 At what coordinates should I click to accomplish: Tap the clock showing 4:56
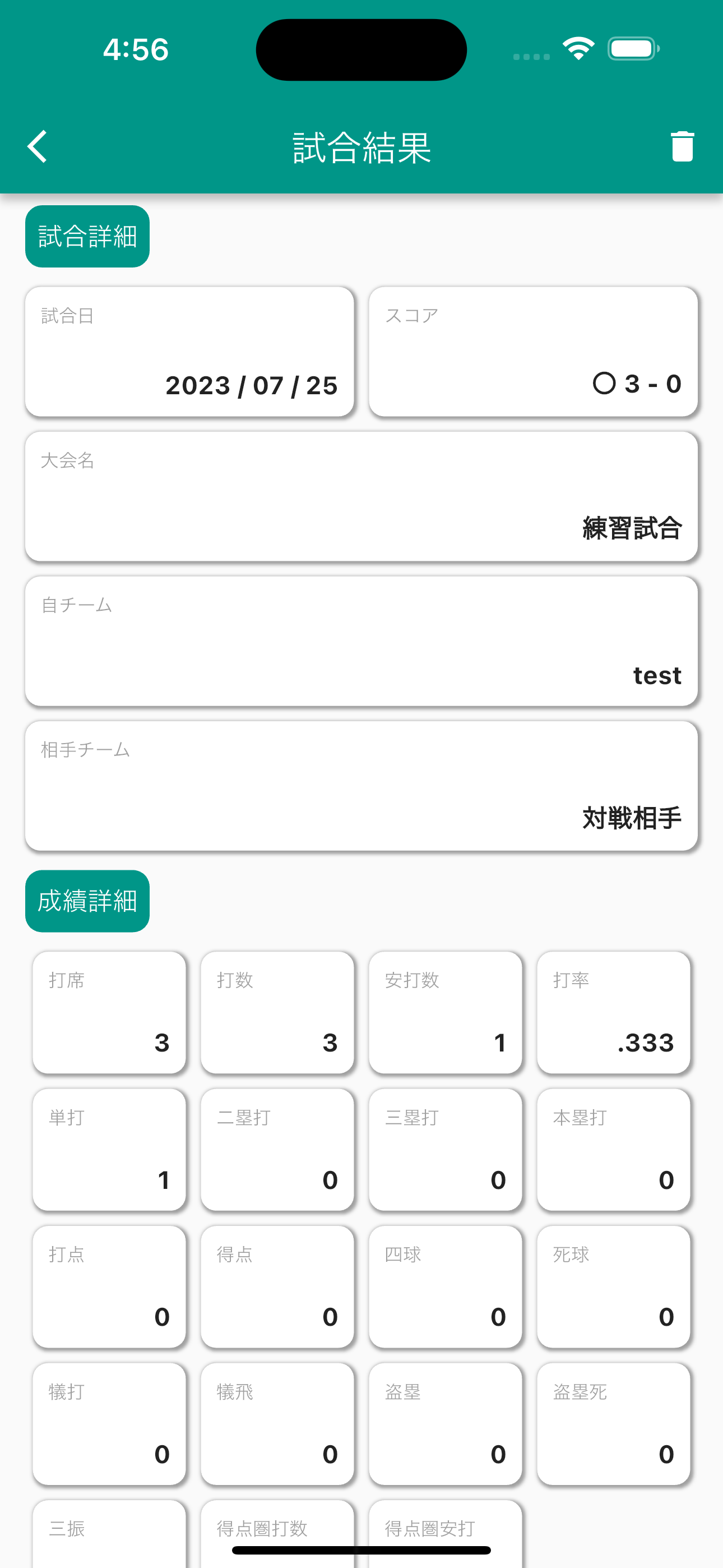pos(135,49)
